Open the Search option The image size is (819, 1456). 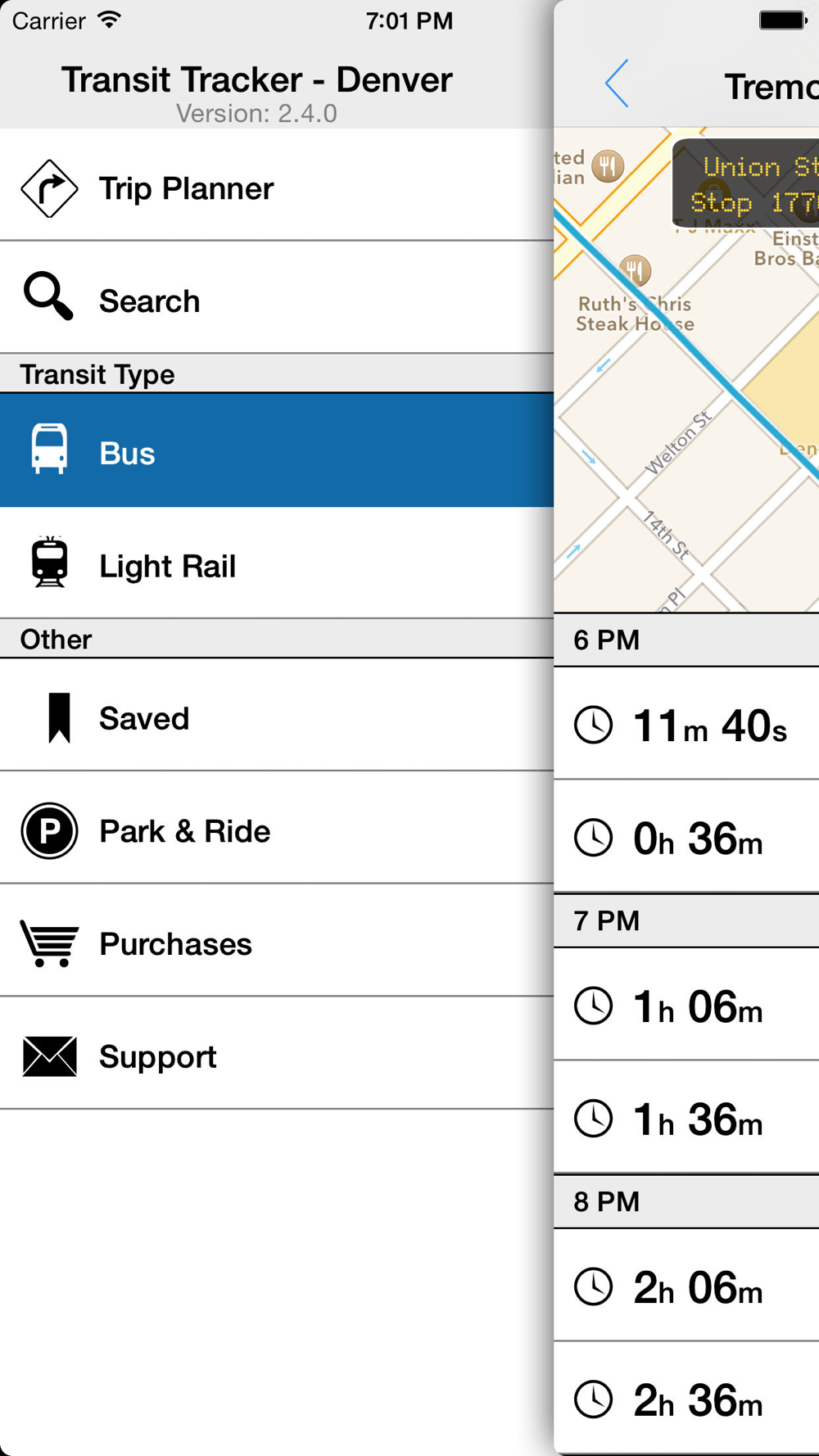pos(277,299)
